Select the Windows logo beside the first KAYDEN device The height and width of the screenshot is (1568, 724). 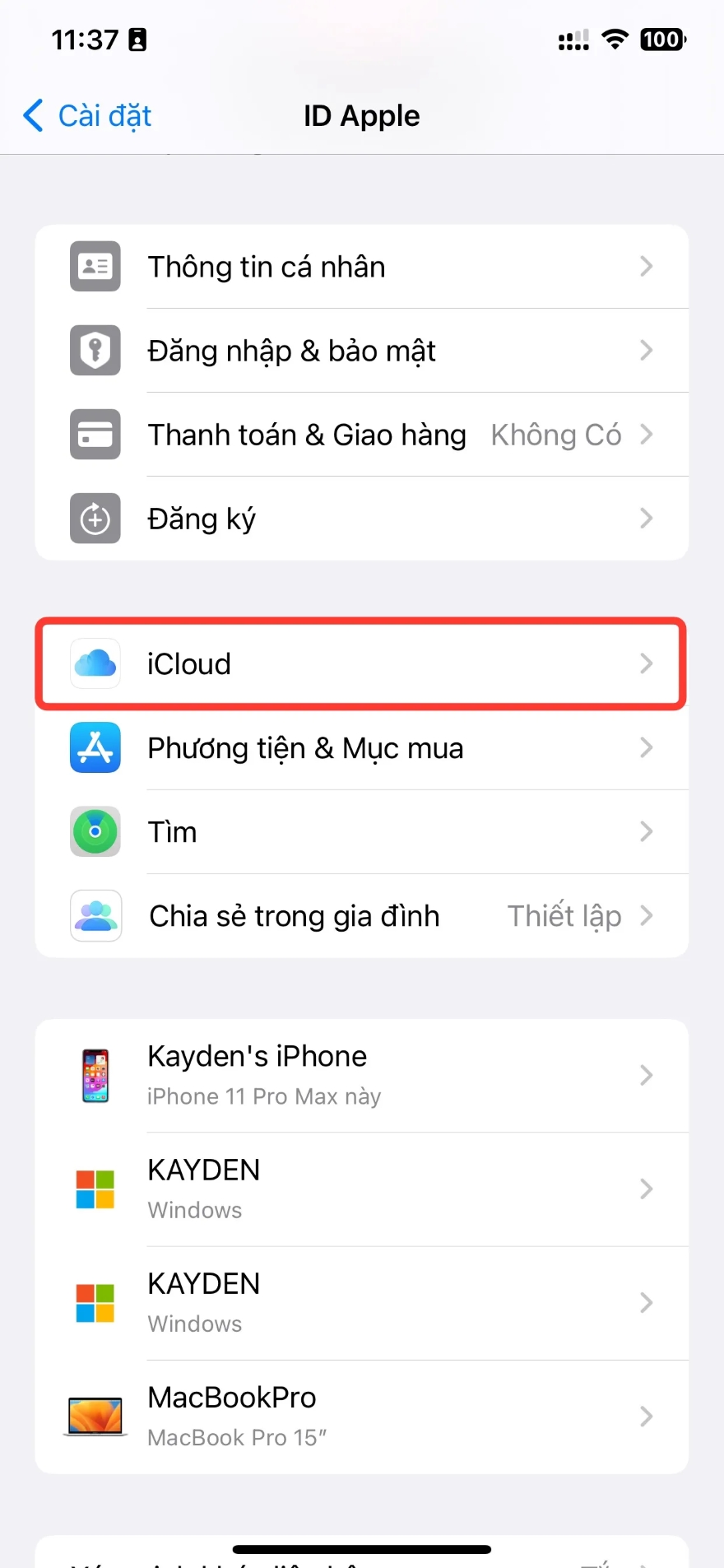click(95, 1189)
